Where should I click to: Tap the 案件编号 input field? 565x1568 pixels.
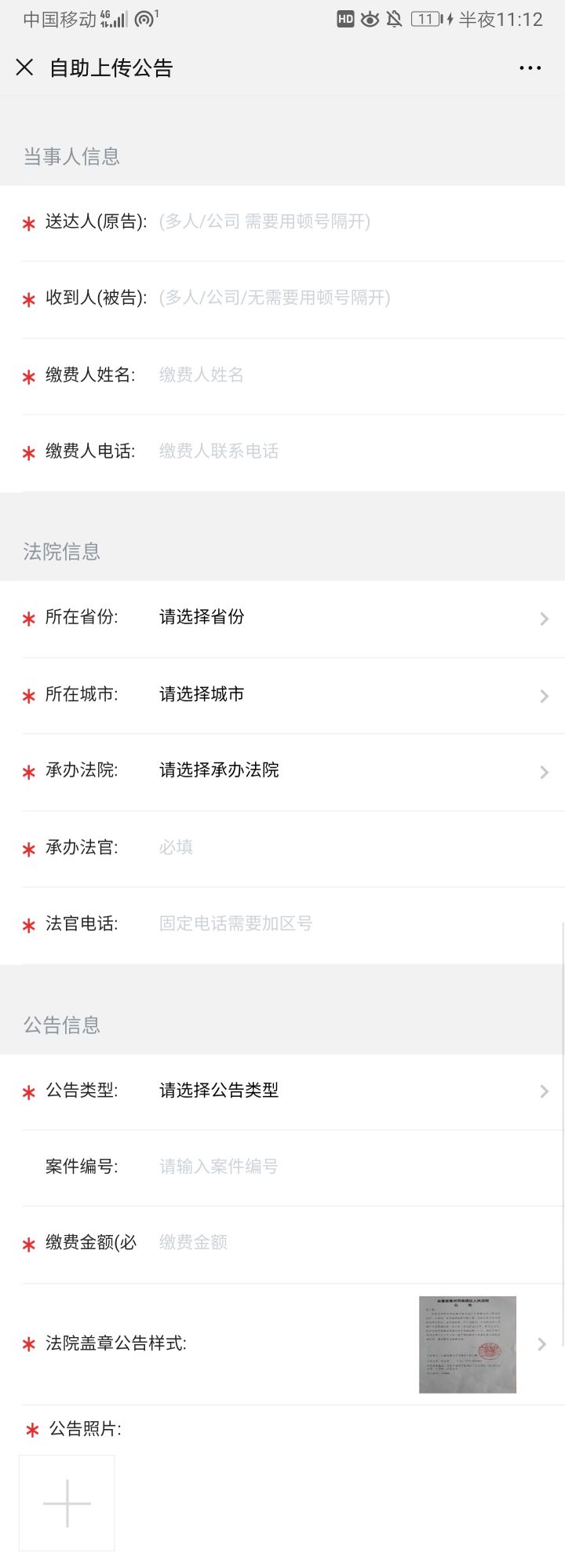tap(353, 1167)
